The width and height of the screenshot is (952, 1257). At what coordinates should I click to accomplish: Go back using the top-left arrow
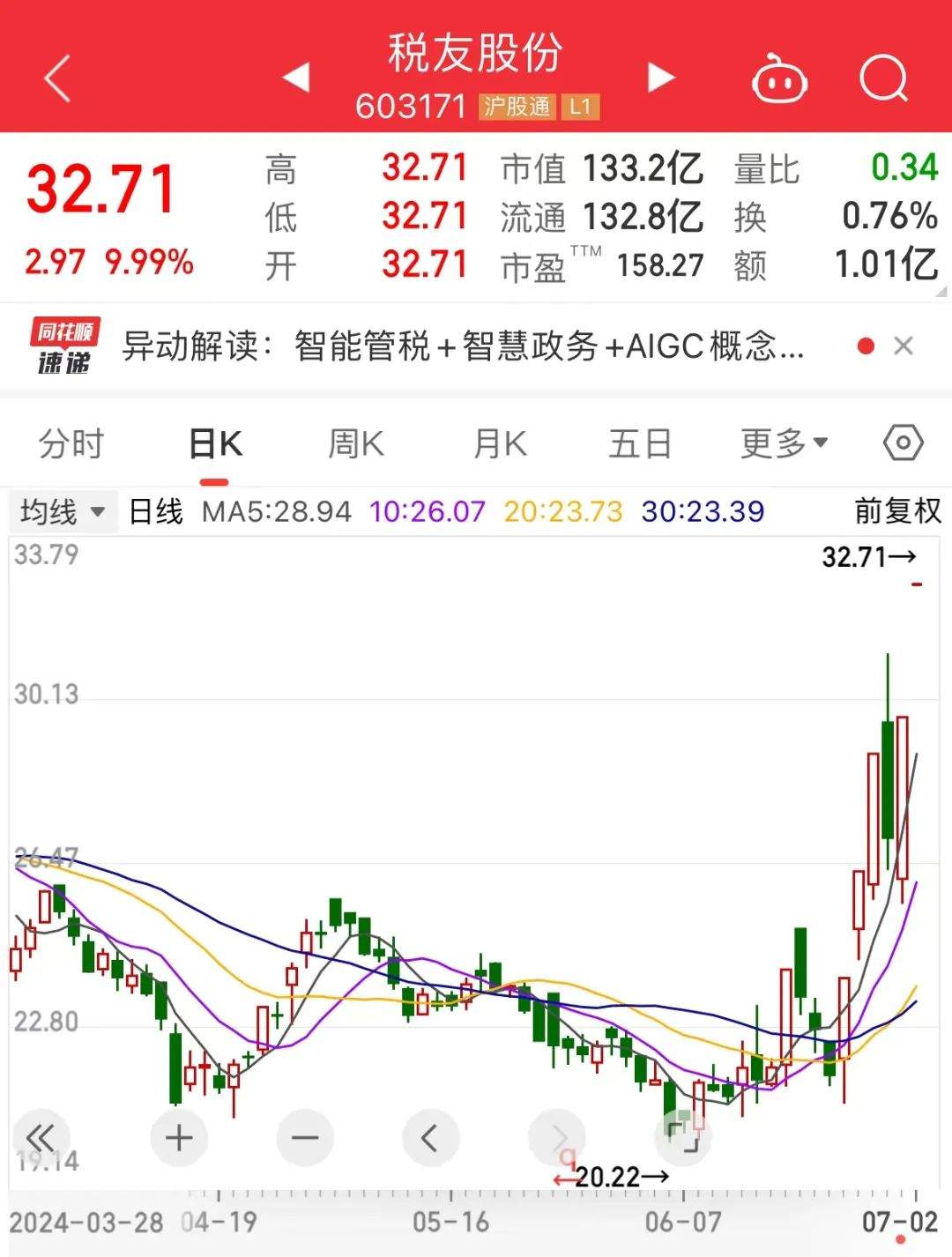click(57, 79)
